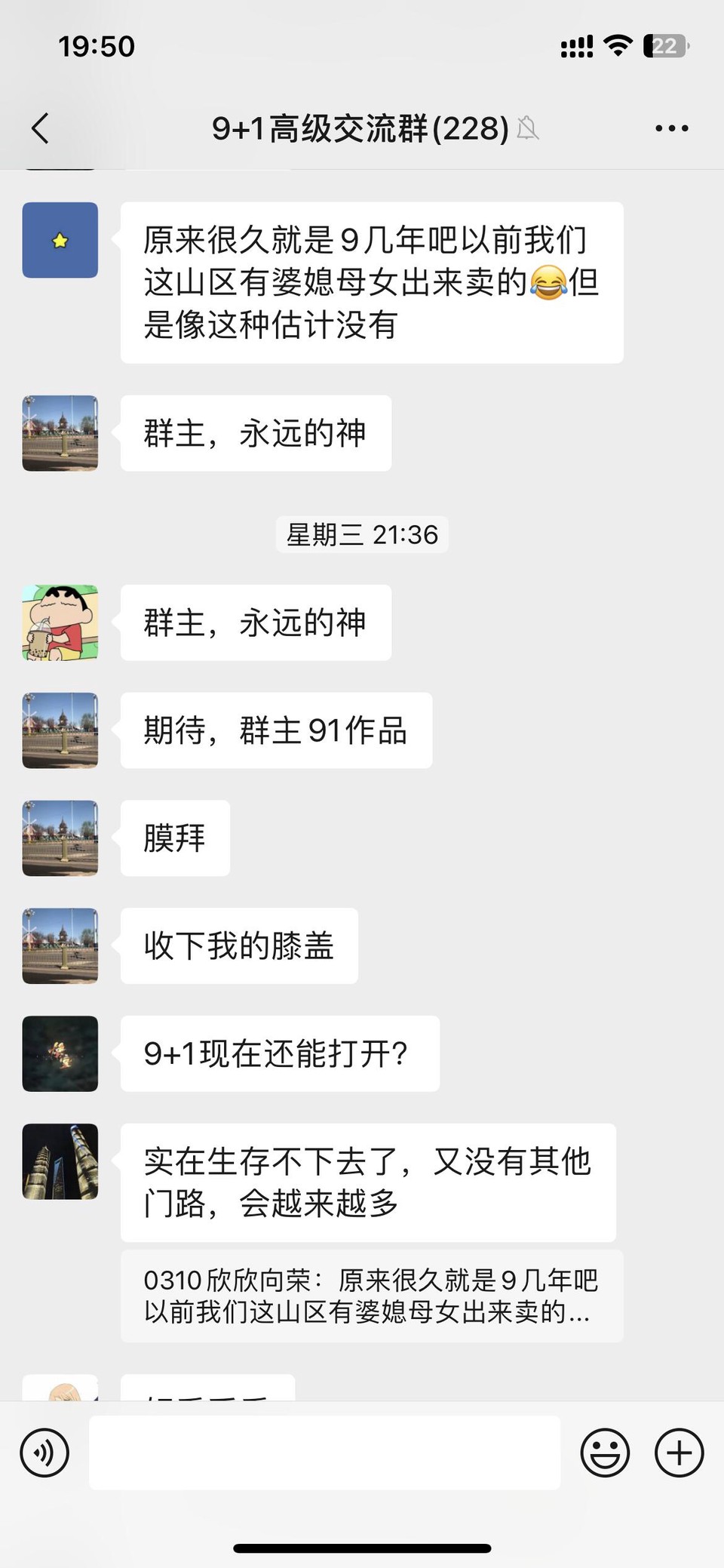Viewport: 724px width, 1568px height.
Task: Go back from the group chat
Action: pos(41,128)
